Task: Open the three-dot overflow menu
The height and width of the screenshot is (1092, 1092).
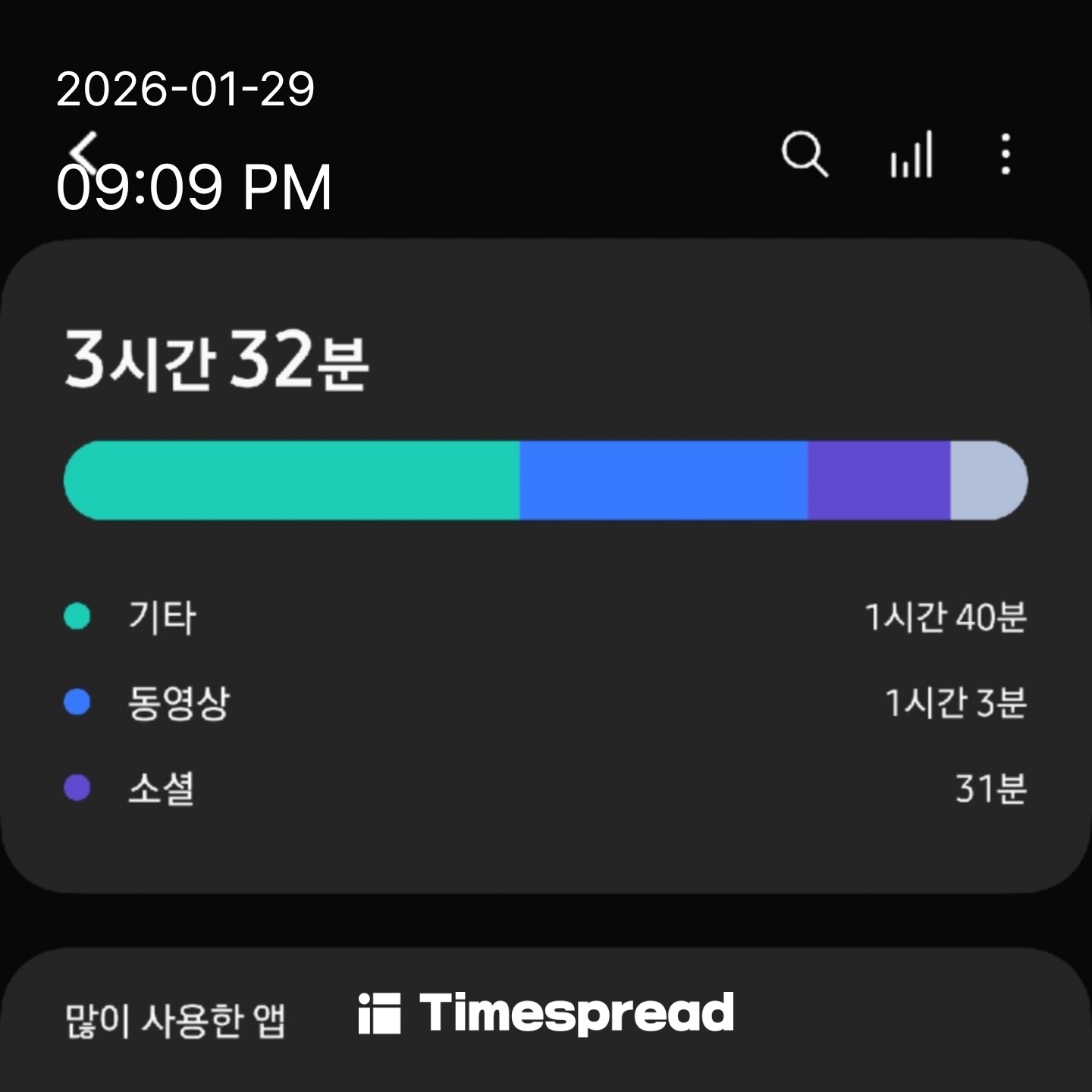Action: coord(1006,155)
